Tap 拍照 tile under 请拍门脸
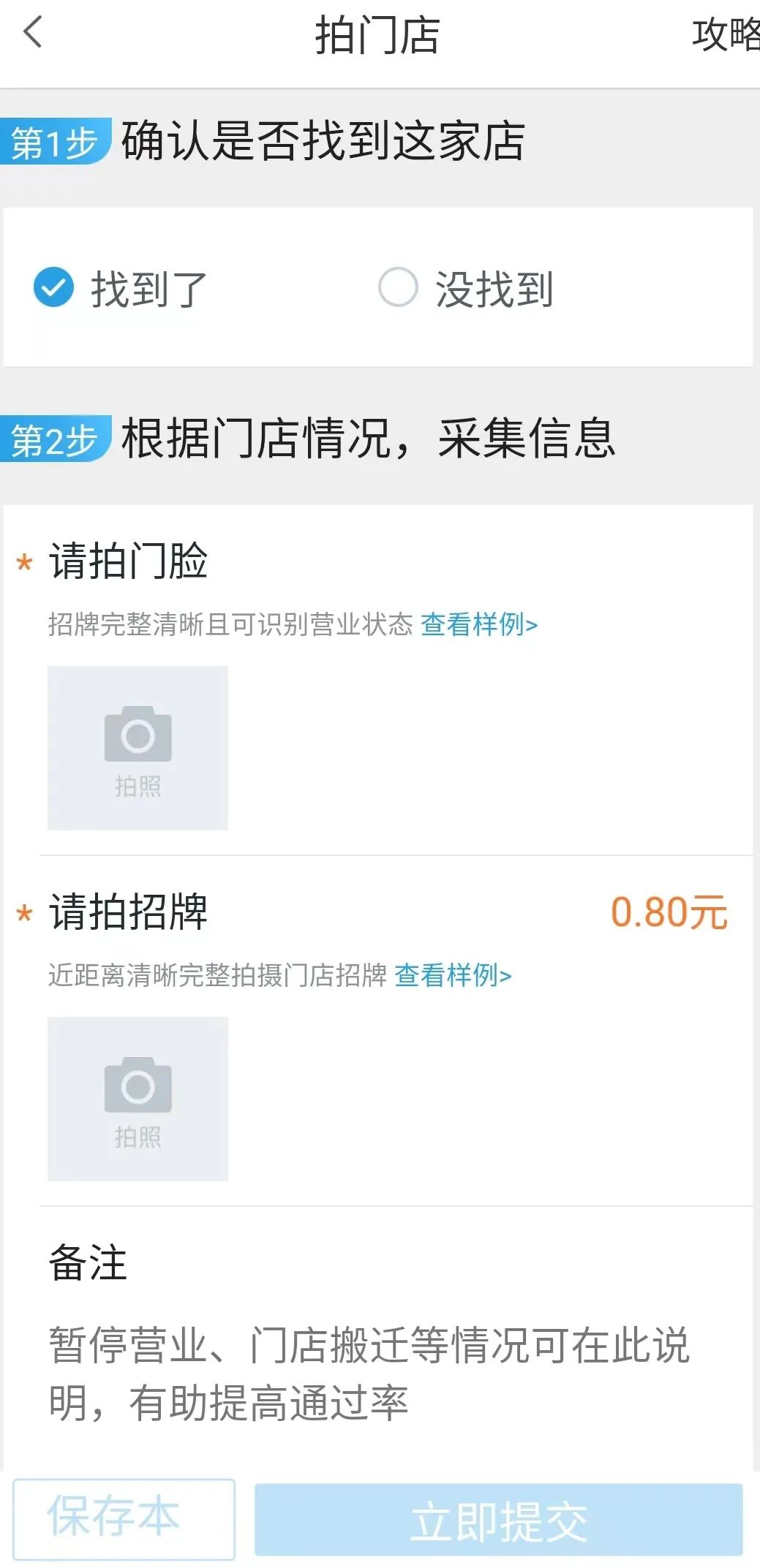This screenshot has width=760, height=1568. point(138,747)
